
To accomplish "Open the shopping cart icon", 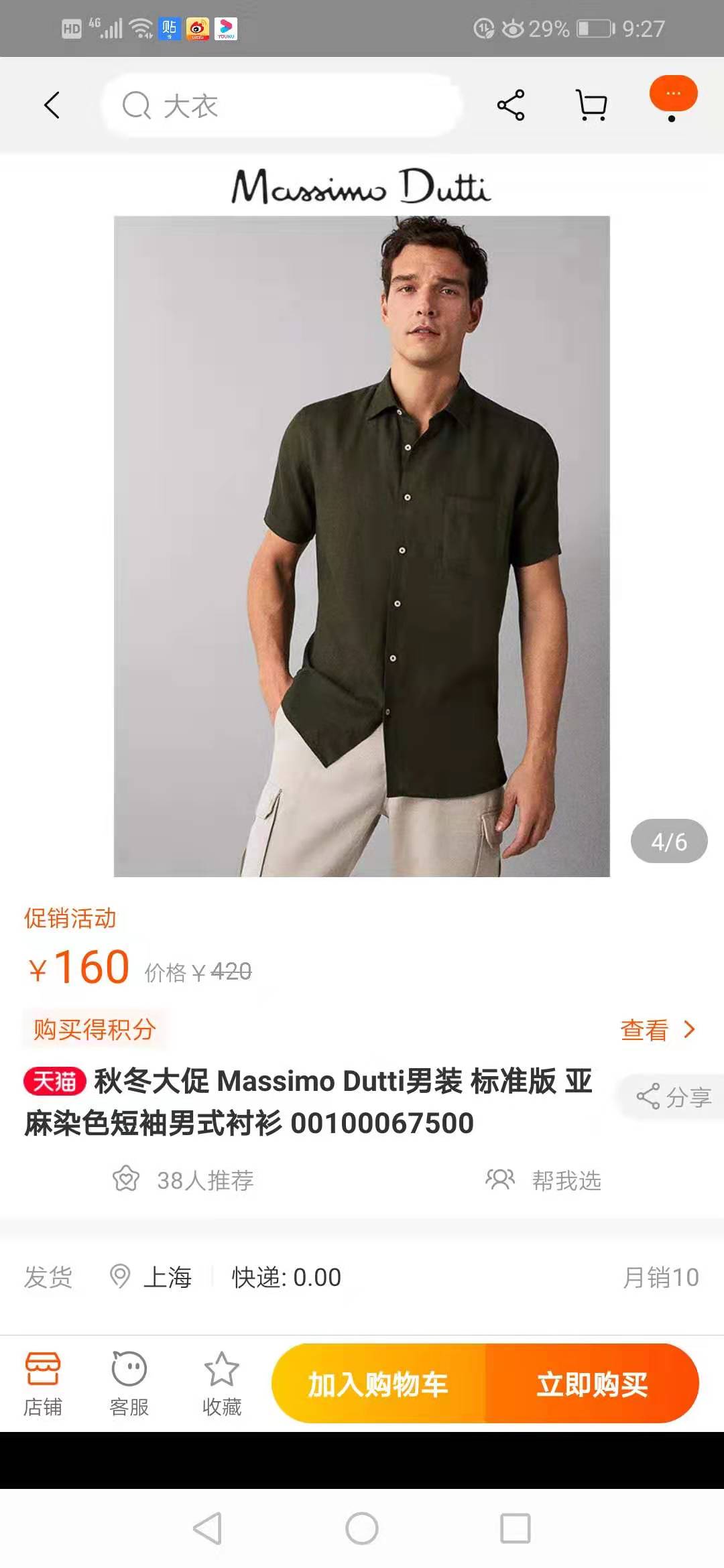I will click(589, 104).
